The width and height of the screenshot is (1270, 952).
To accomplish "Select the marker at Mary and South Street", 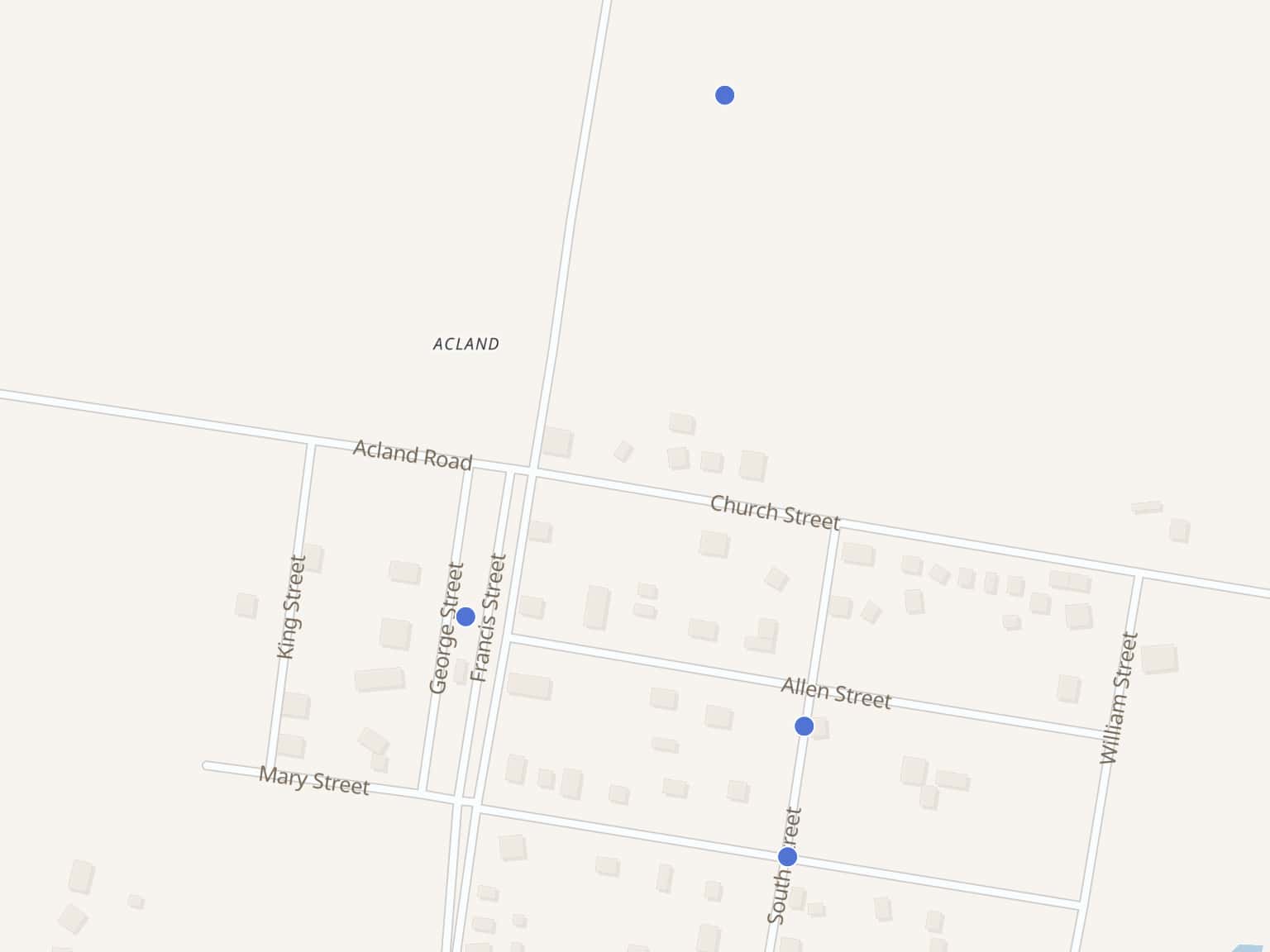I will tap(787, 857).
